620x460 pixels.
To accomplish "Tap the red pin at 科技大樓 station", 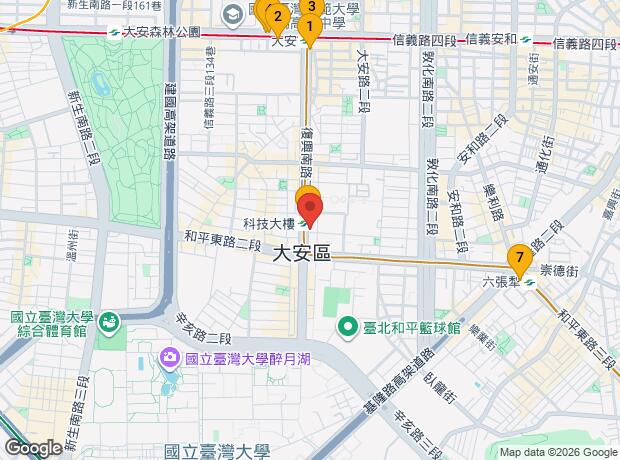I will click(310, 210).
